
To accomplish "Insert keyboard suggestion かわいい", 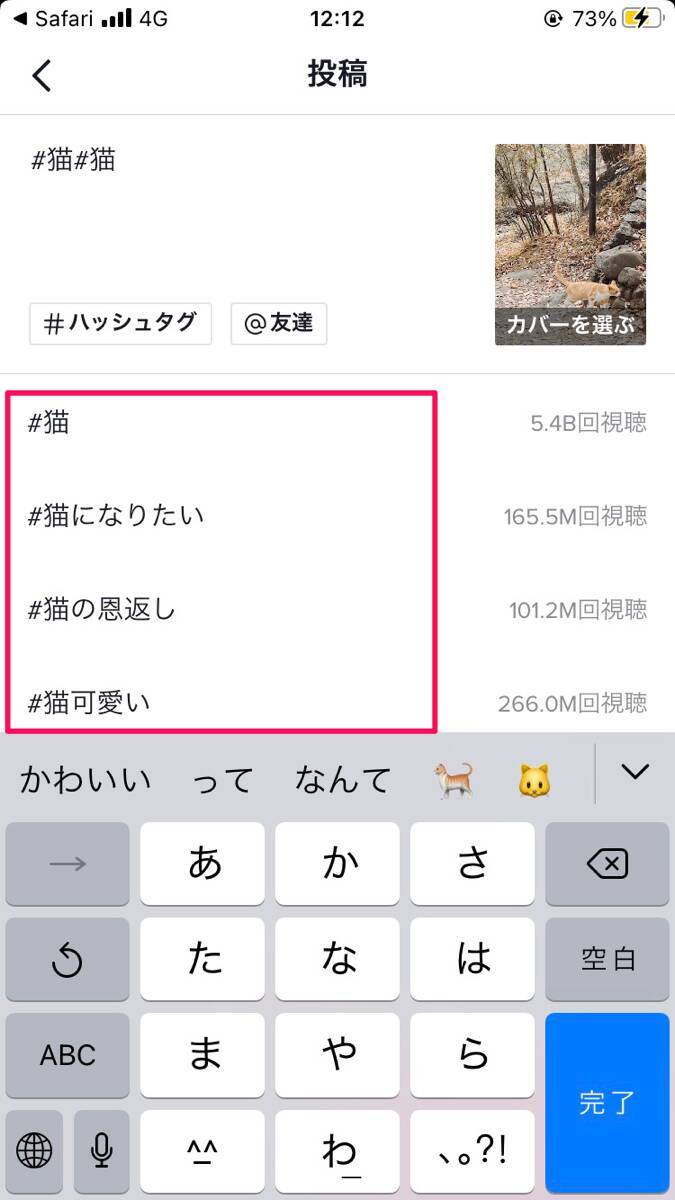I will tap(85, 778).
